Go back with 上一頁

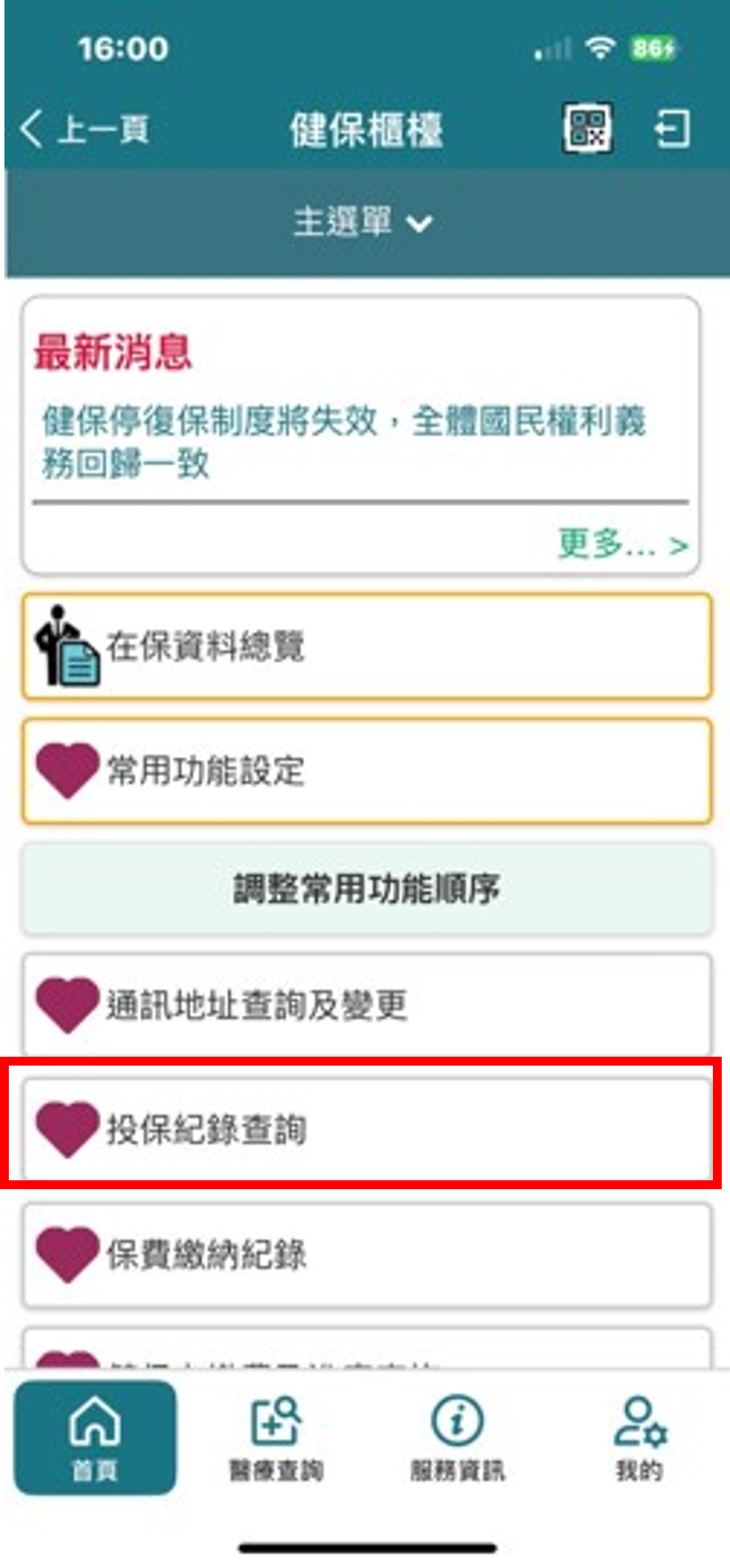(x=84, y=130)
